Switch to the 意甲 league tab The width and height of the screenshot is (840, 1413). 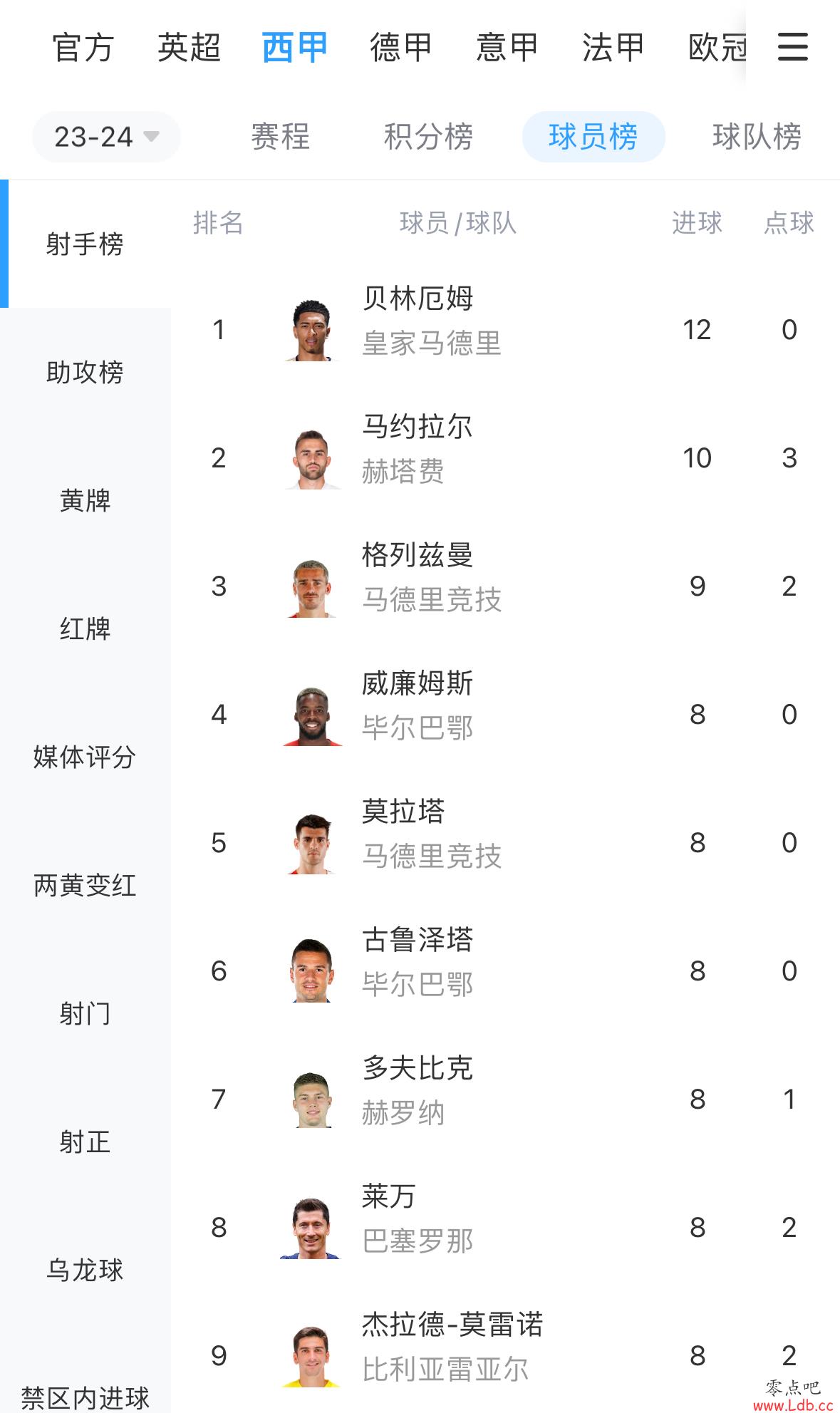(507, 48)
